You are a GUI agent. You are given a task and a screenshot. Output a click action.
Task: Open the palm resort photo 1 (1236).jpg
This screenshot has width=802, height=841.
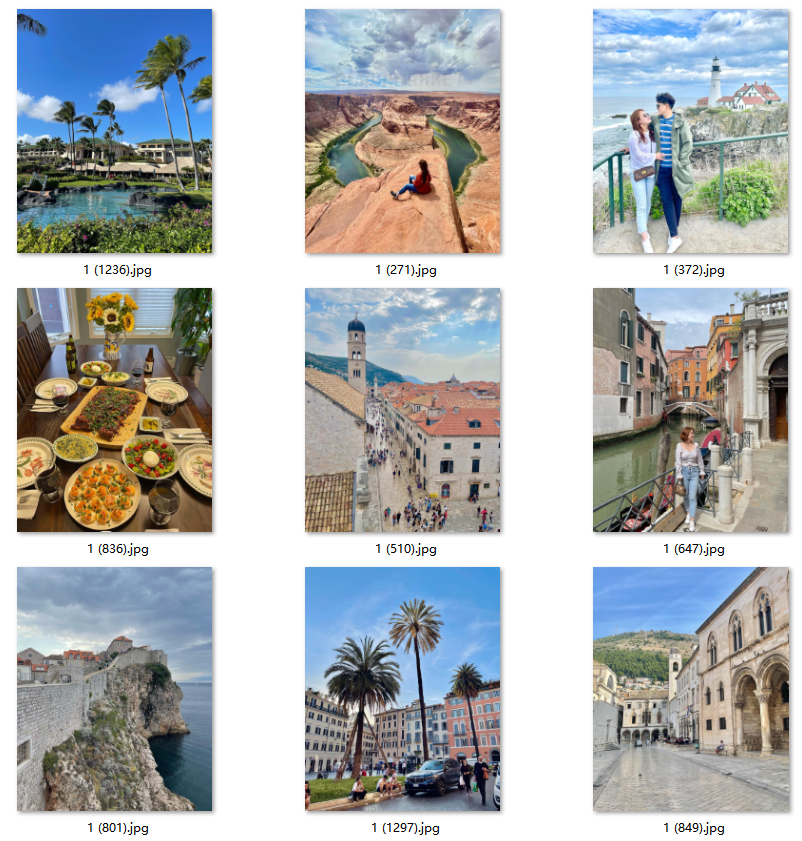114,131
